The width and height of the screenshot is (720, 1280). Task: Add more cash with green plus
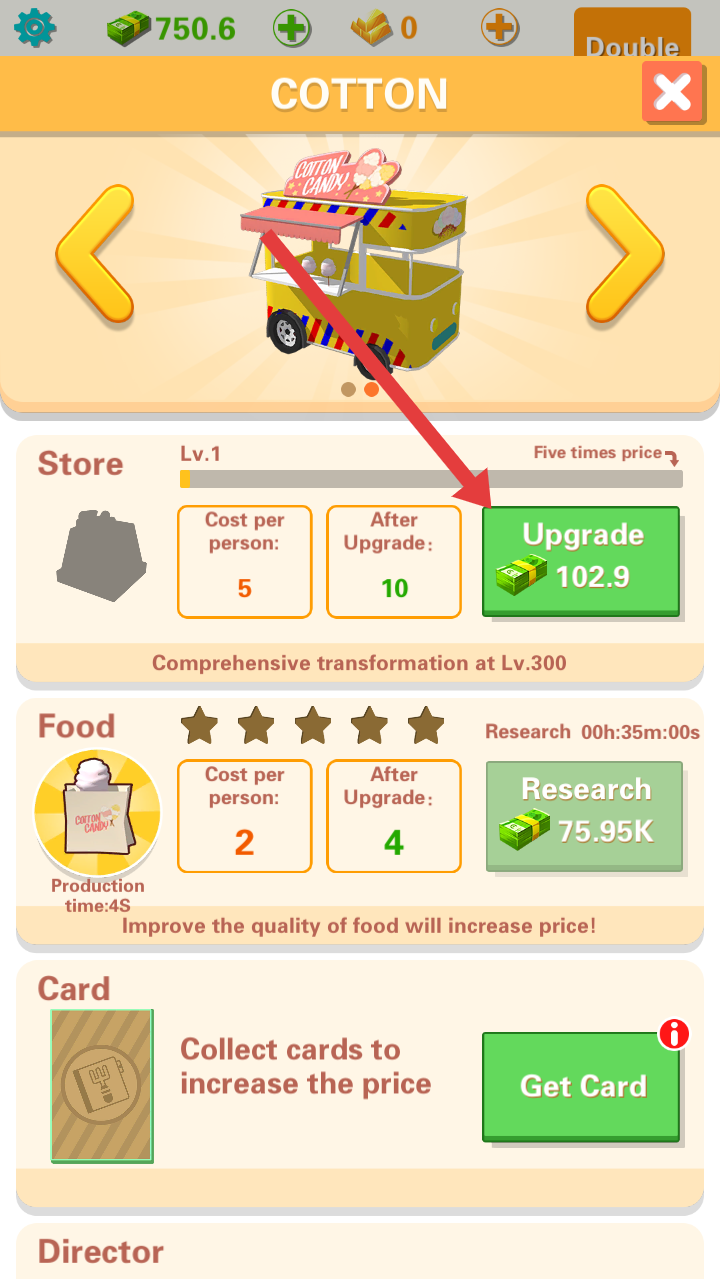[x=292, y=28]
